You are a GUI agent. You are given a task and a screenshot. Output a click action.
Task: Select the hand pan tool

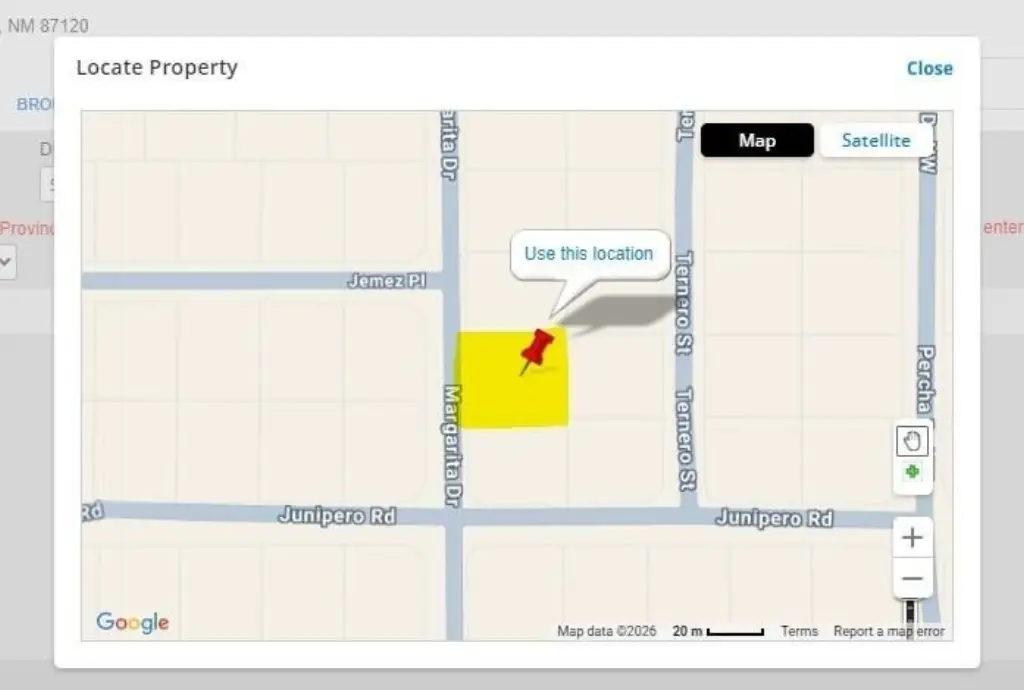[912, 441]
